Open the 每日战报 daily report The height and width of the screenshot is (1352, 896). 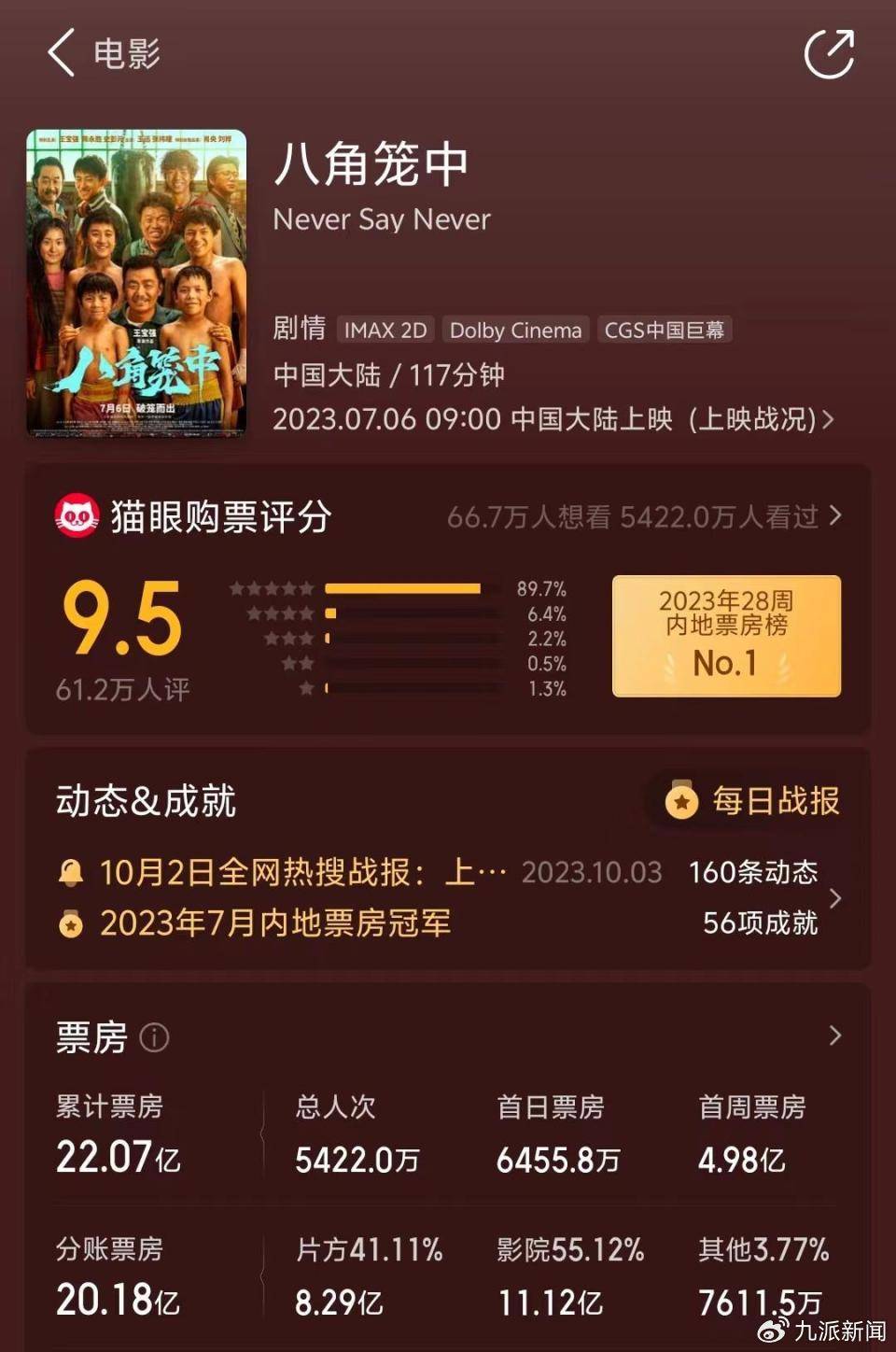click(752, 801)
